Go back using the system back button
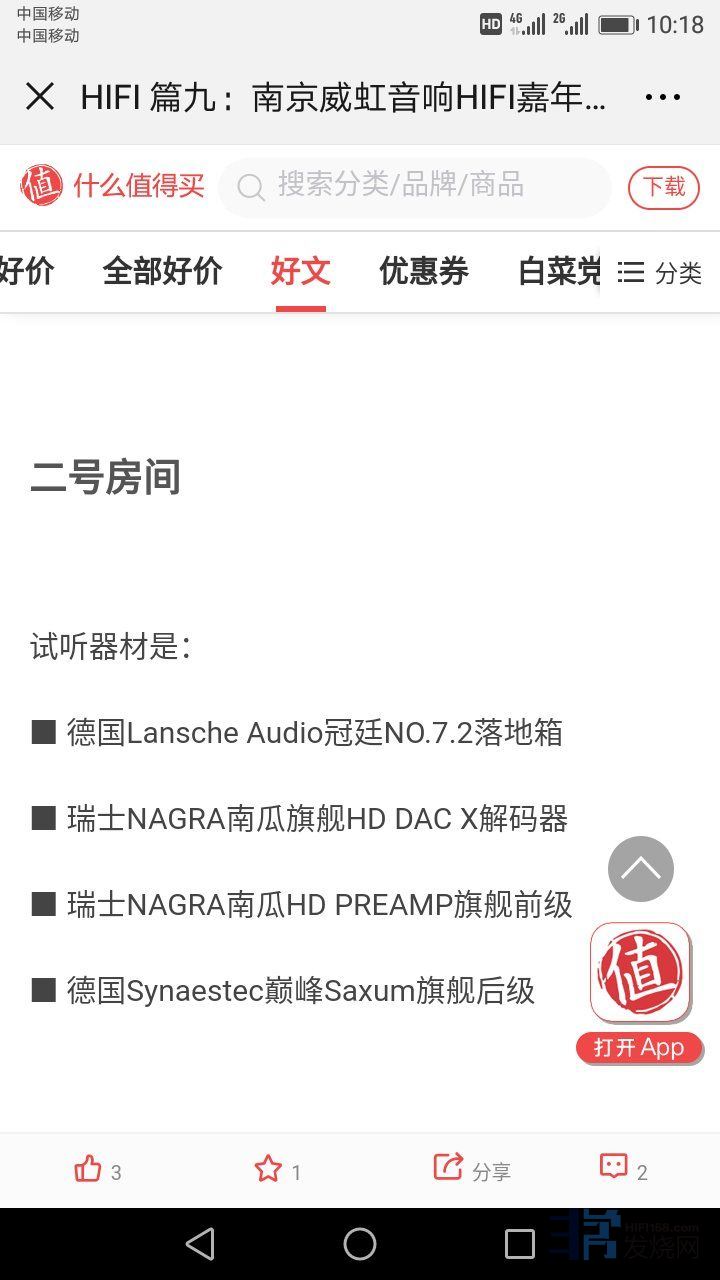 pyautogui.click(x=200, y=1244)
